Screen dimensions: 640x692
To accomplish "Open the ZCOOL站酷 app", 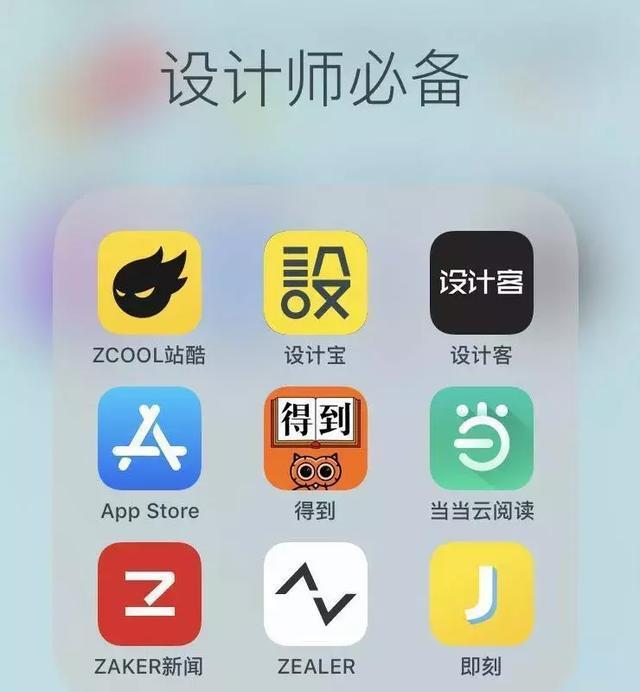I will coord(149,282).
